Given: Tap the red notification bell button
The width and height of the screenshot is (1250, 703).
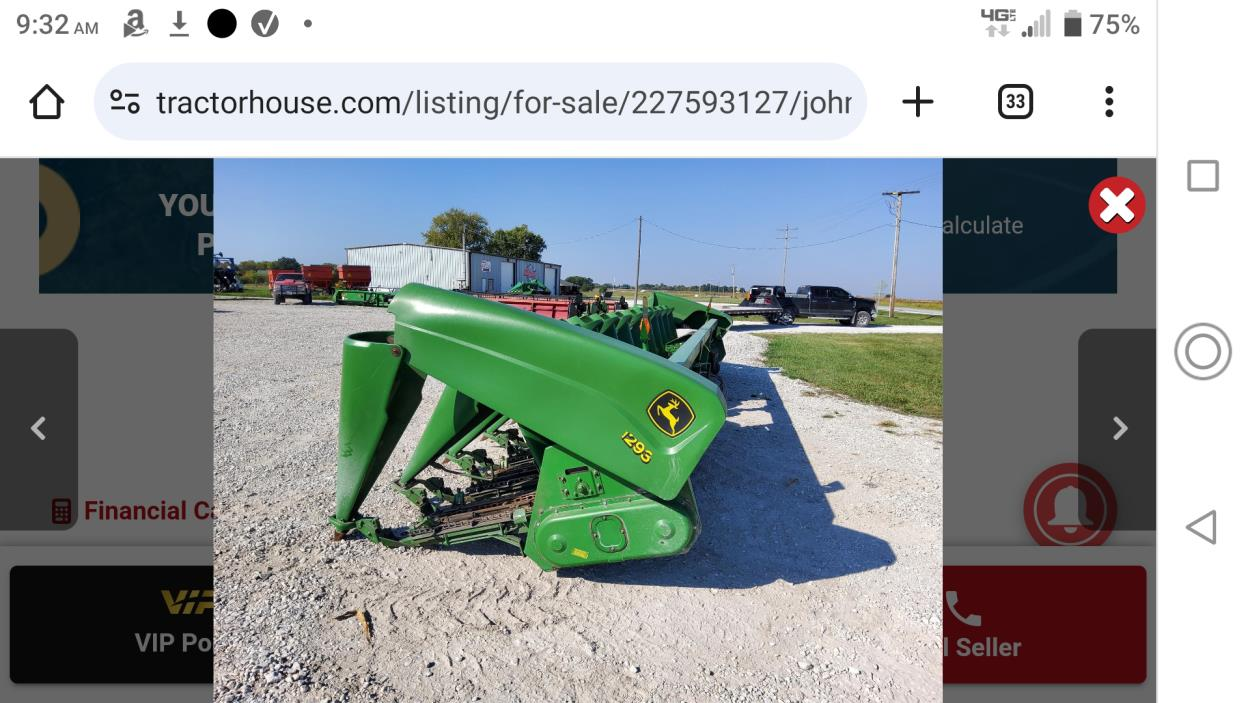Looking at the screenshot, I should (1069, 509).
